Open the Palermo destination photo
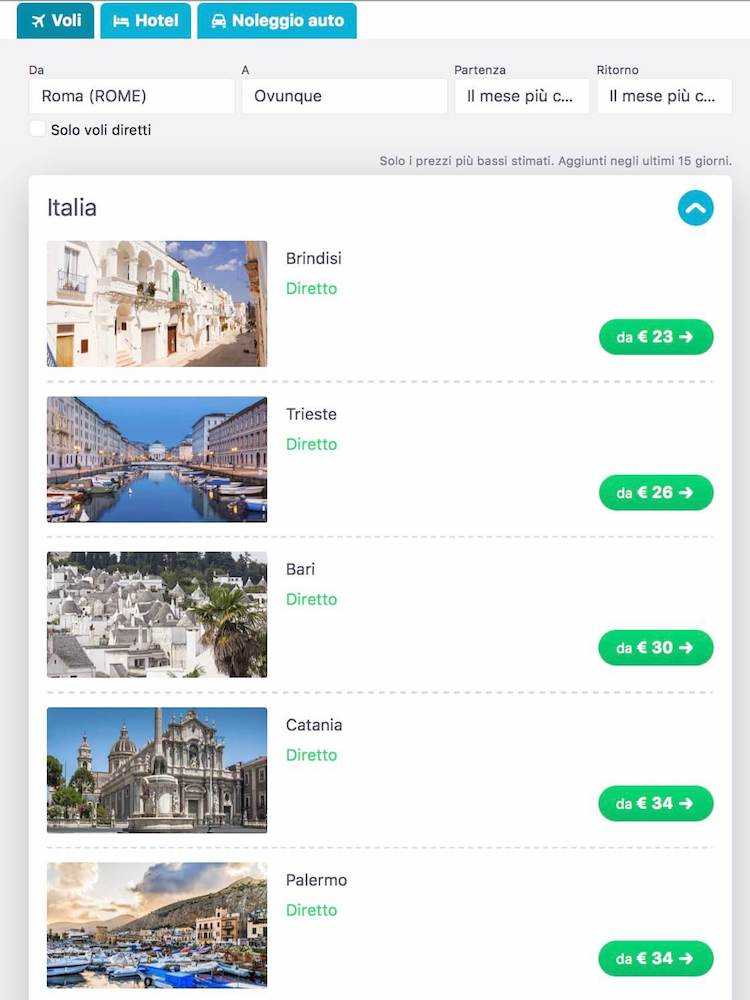 click(157, 925)
